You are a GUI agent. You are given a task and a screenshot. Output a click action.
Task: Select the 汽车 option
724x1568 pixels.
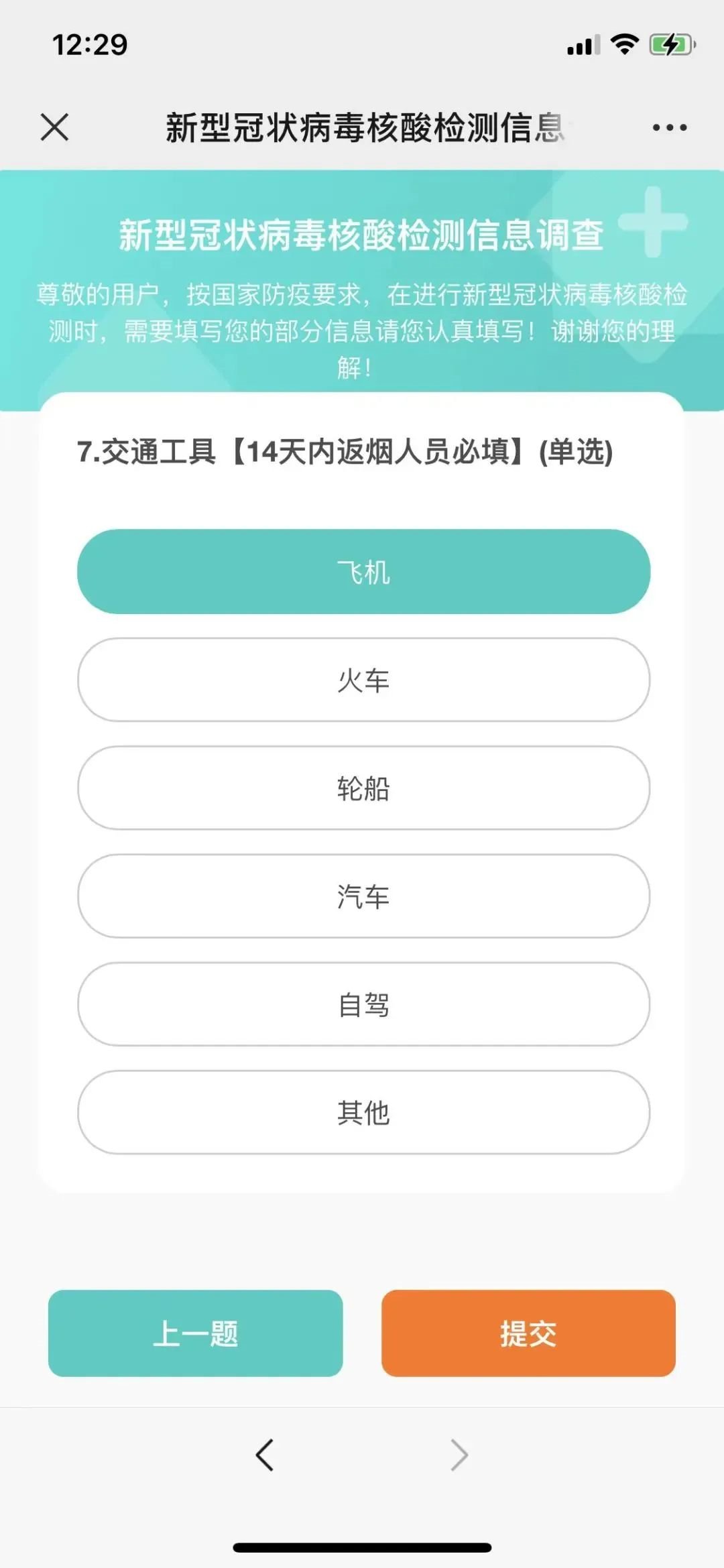coord(363,896)
